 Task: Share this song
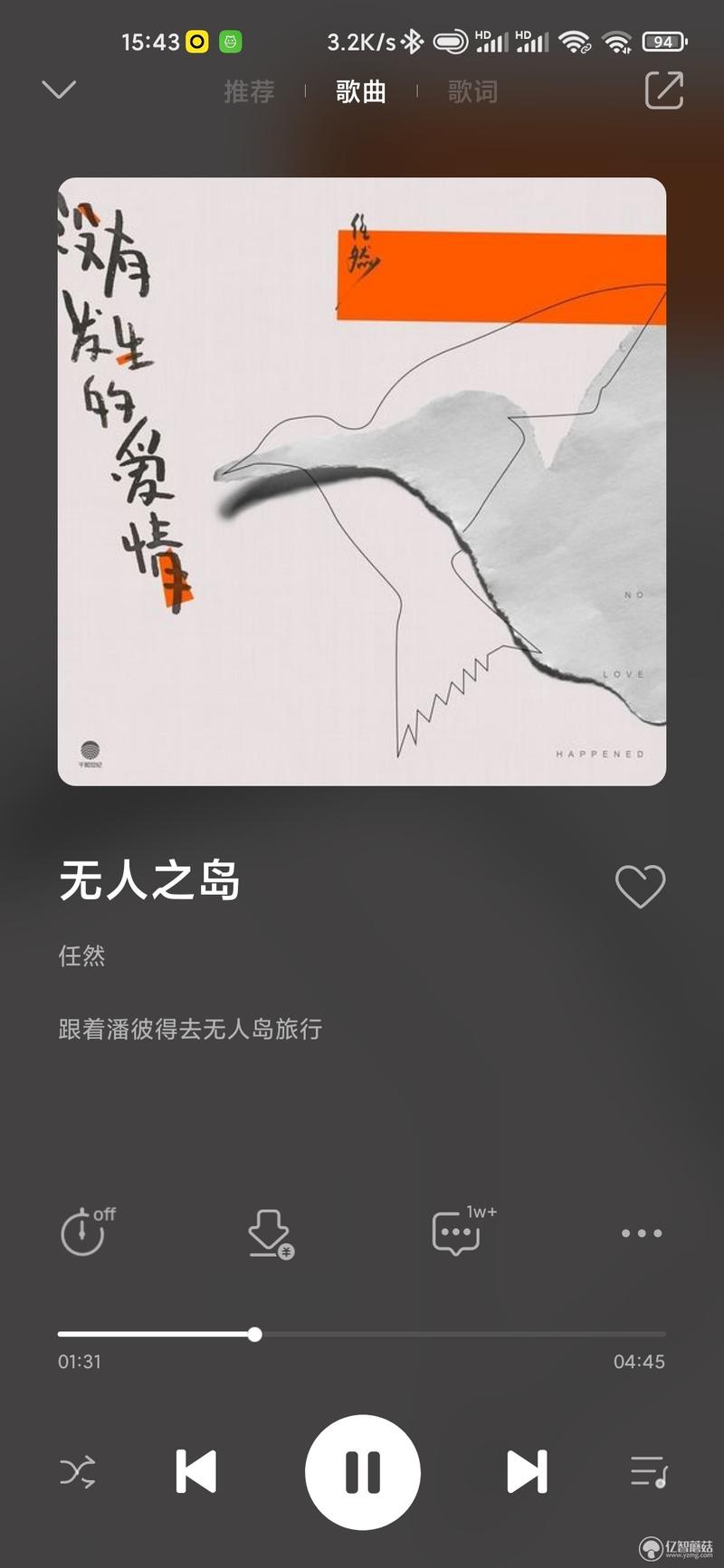click(663, 90)
